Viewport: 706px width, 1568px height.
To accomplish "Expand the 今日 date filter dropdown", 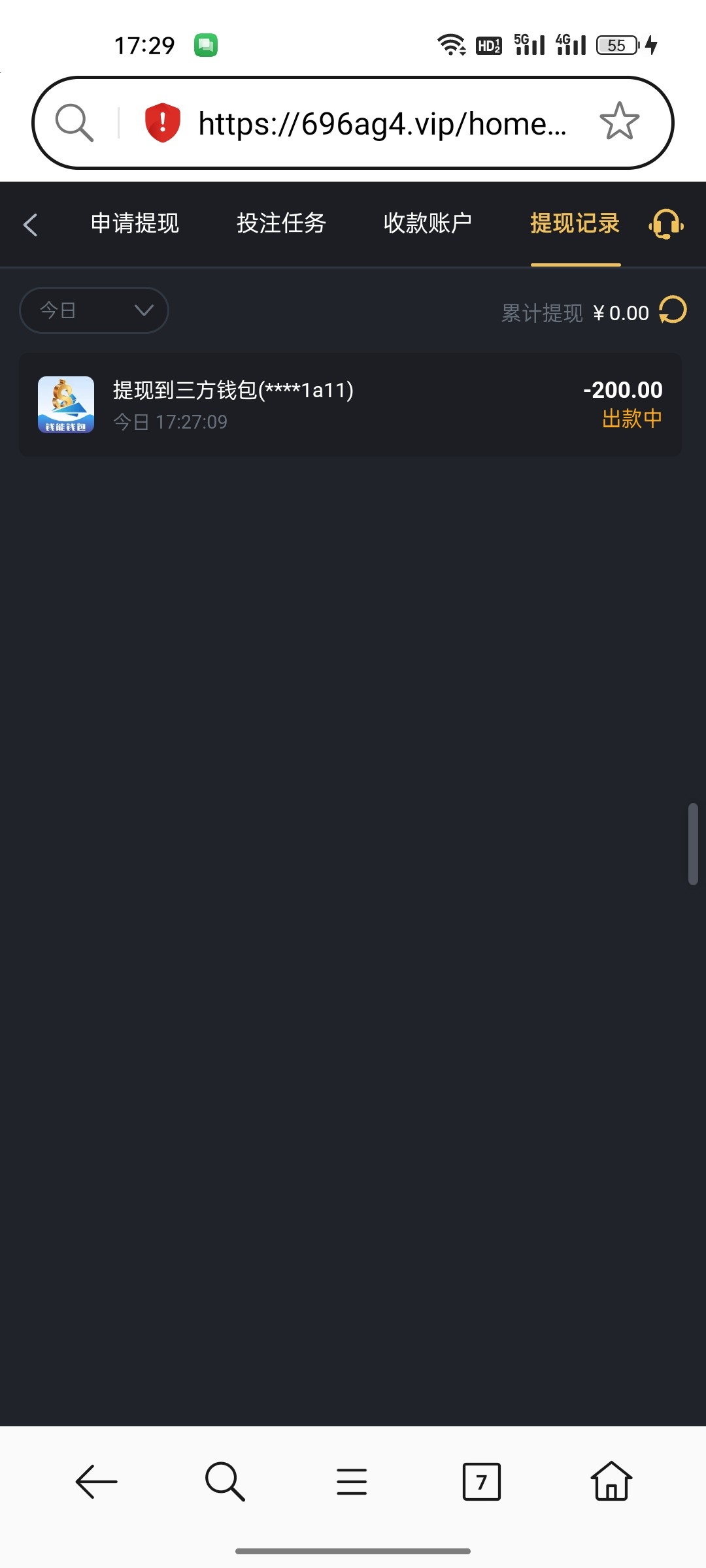I will tap(94, 310).
